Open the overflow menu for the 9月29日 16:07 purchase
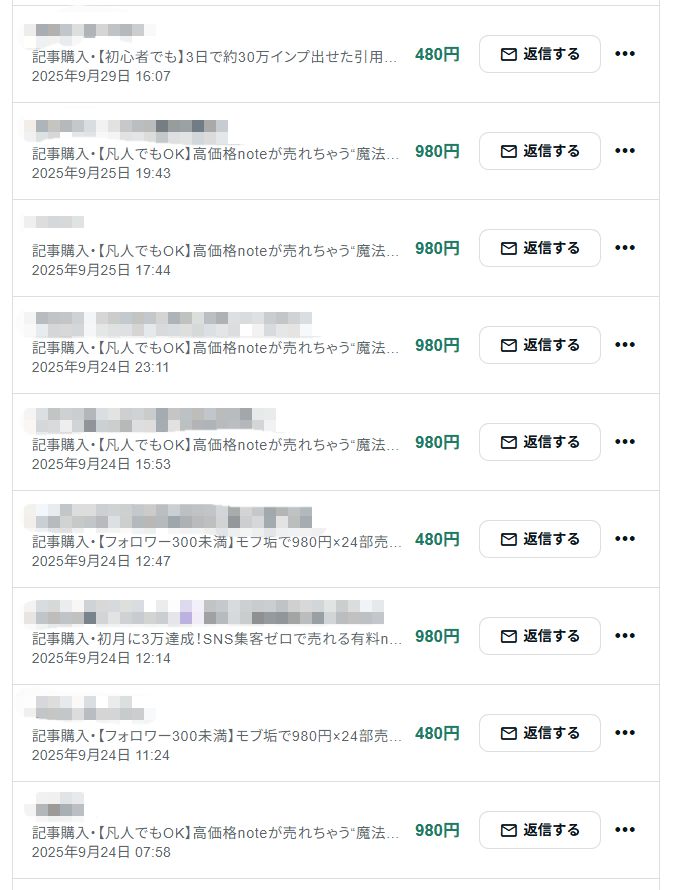The width and height of the screenshot is (675, 890). tap(625, 54)
